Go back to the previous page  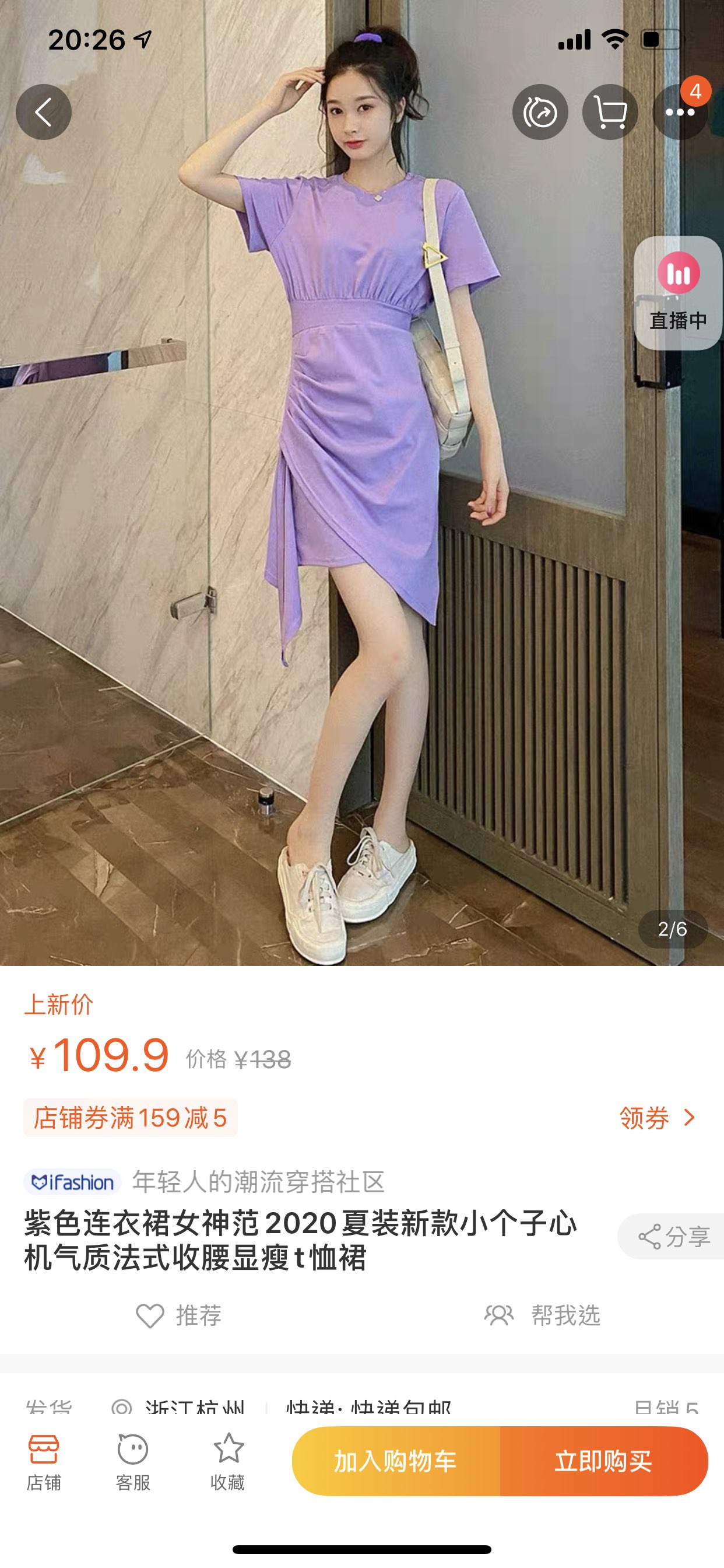[x=43, y=112]
